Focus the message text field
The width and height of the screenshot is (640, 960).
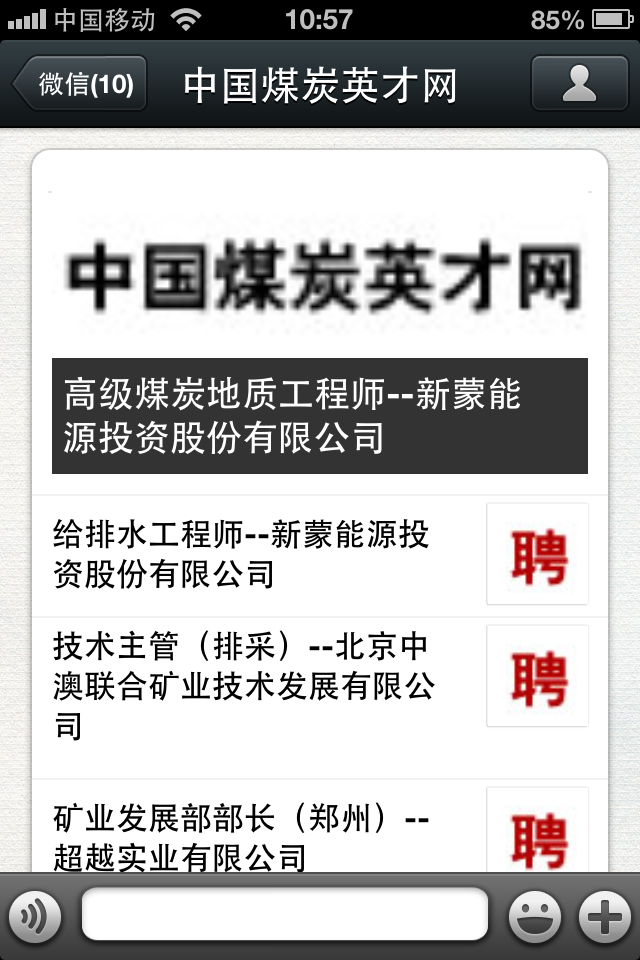click(285, 915)
